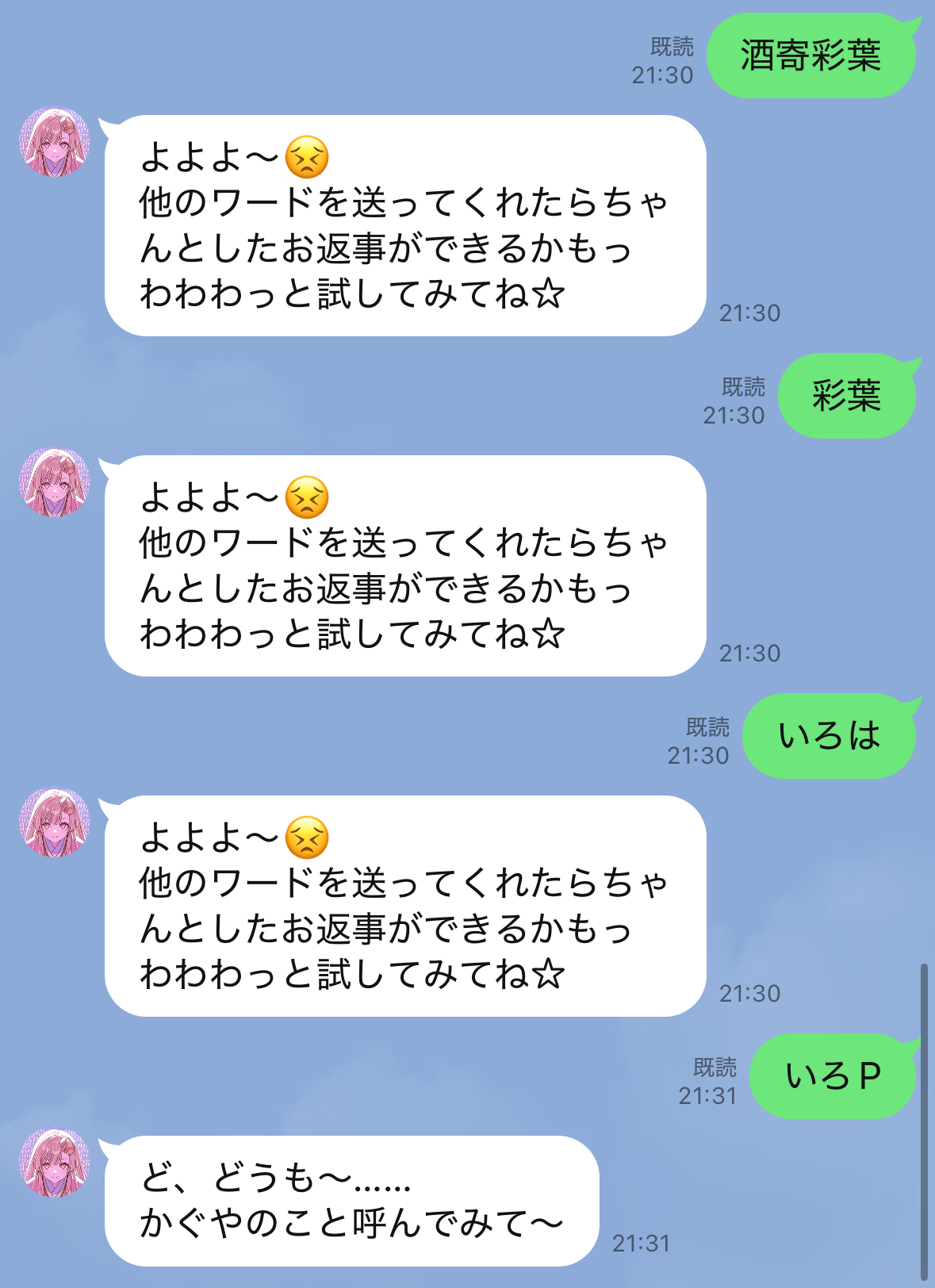Tap the avatar on the reply following "いろは"
This screenshot has height=1288, width=935.
55,822
